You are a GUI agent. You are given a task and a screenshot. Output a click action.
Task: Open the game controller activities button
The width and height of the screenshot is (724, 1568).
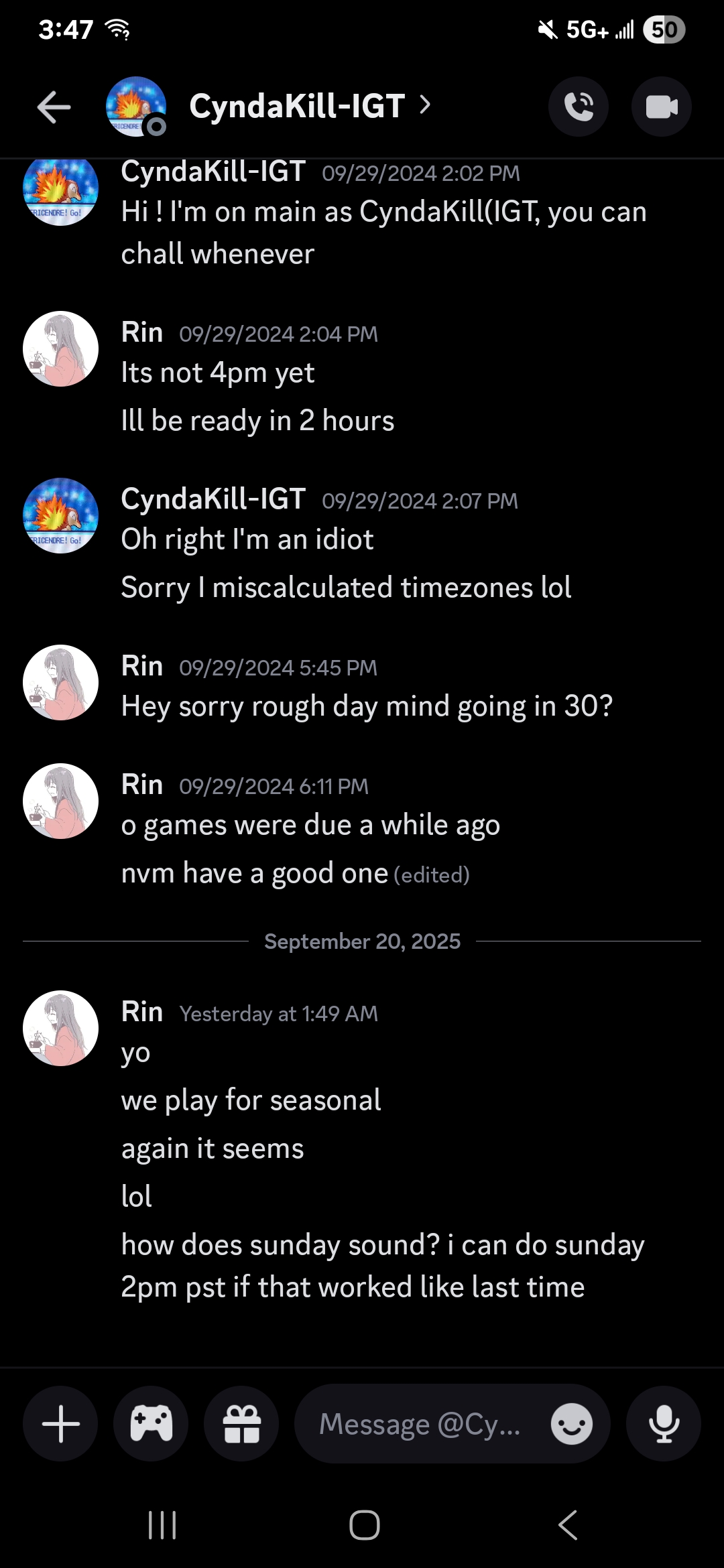(152, 1424)
